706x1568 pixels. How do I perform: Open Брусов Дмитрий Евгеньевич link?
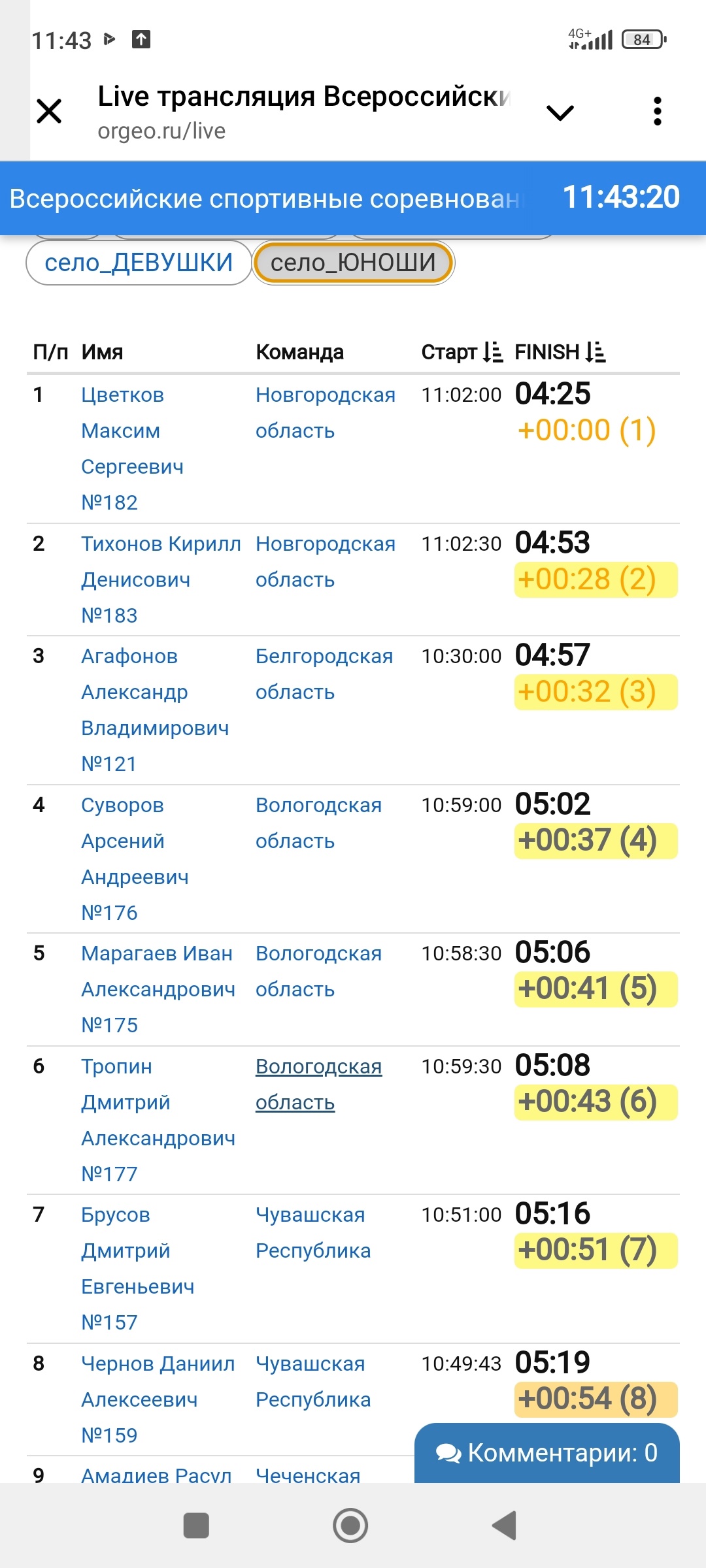(x=137, y=1268)
